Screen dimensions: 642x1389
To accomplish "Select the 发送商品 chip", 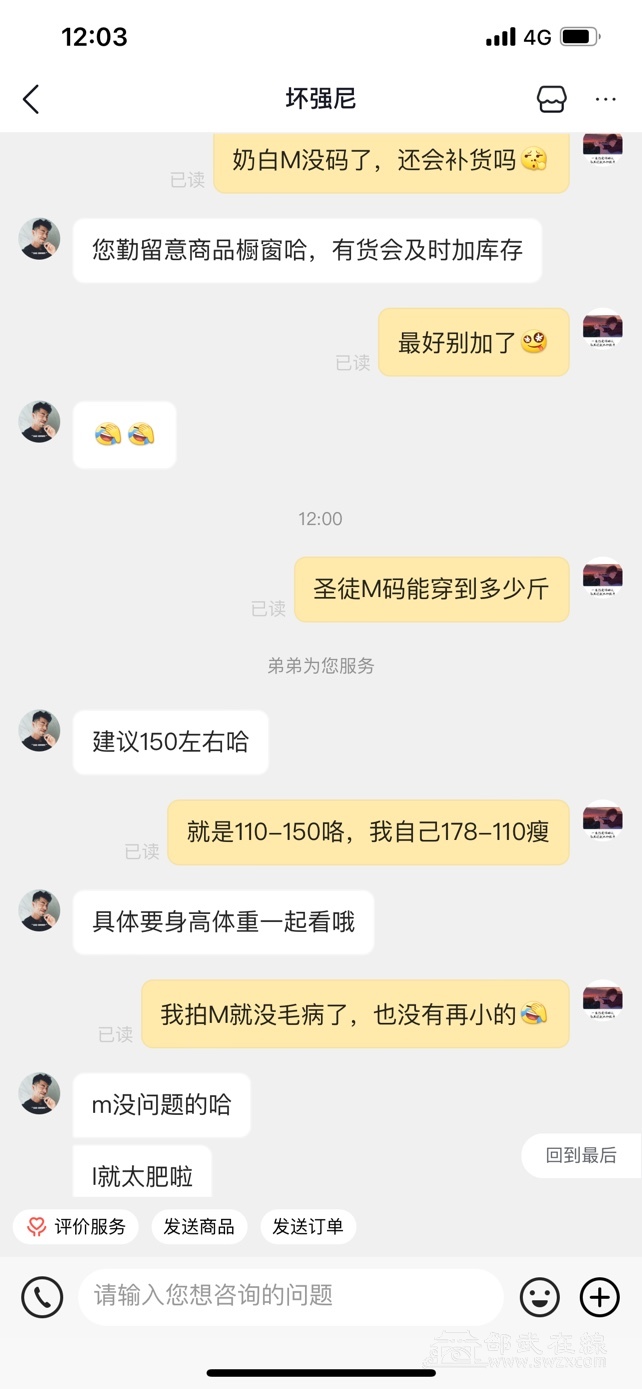I will click(199, 1226).
